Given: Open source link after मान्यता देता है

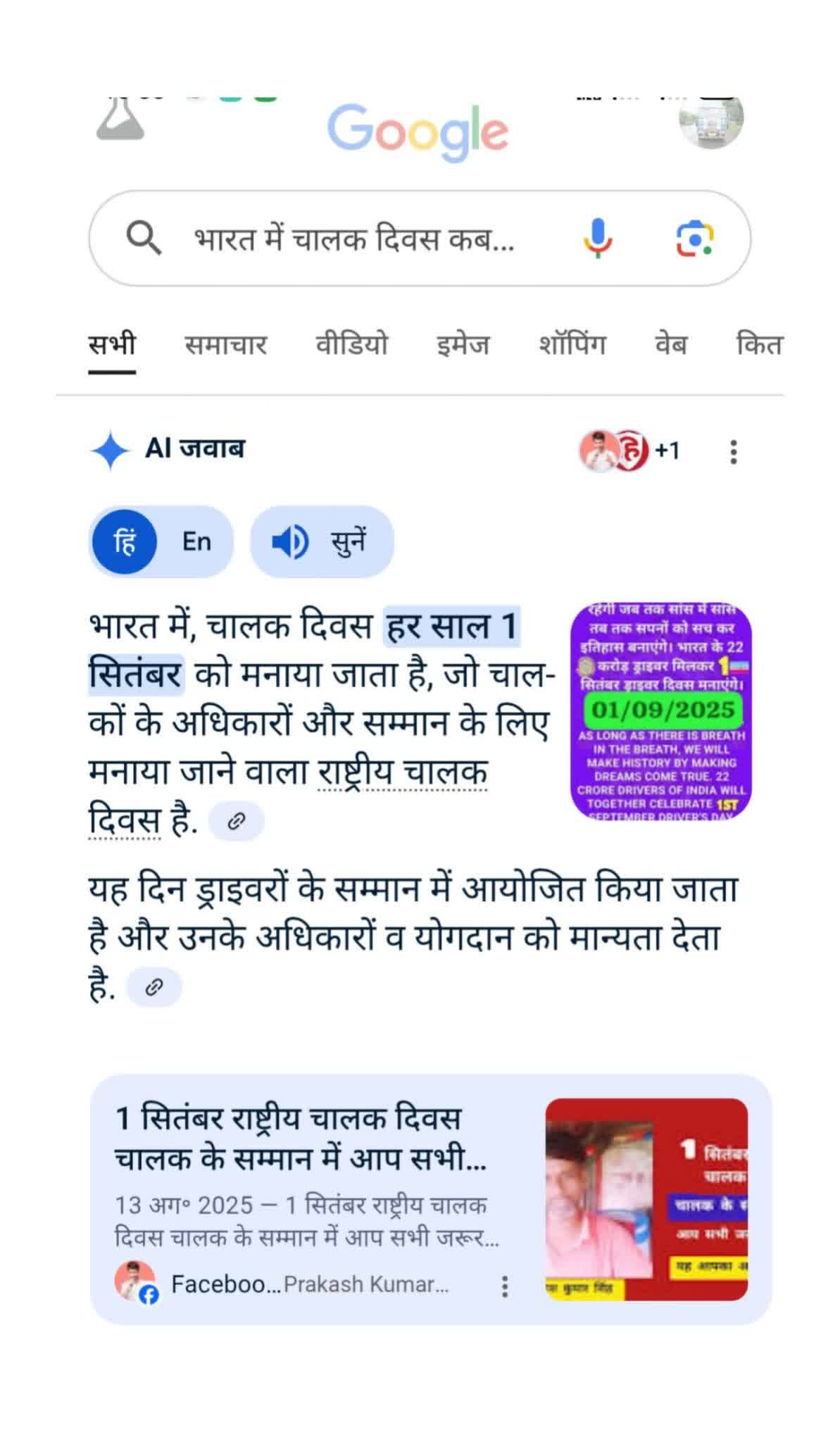Looking at the screenshot, I should (153, 987).
